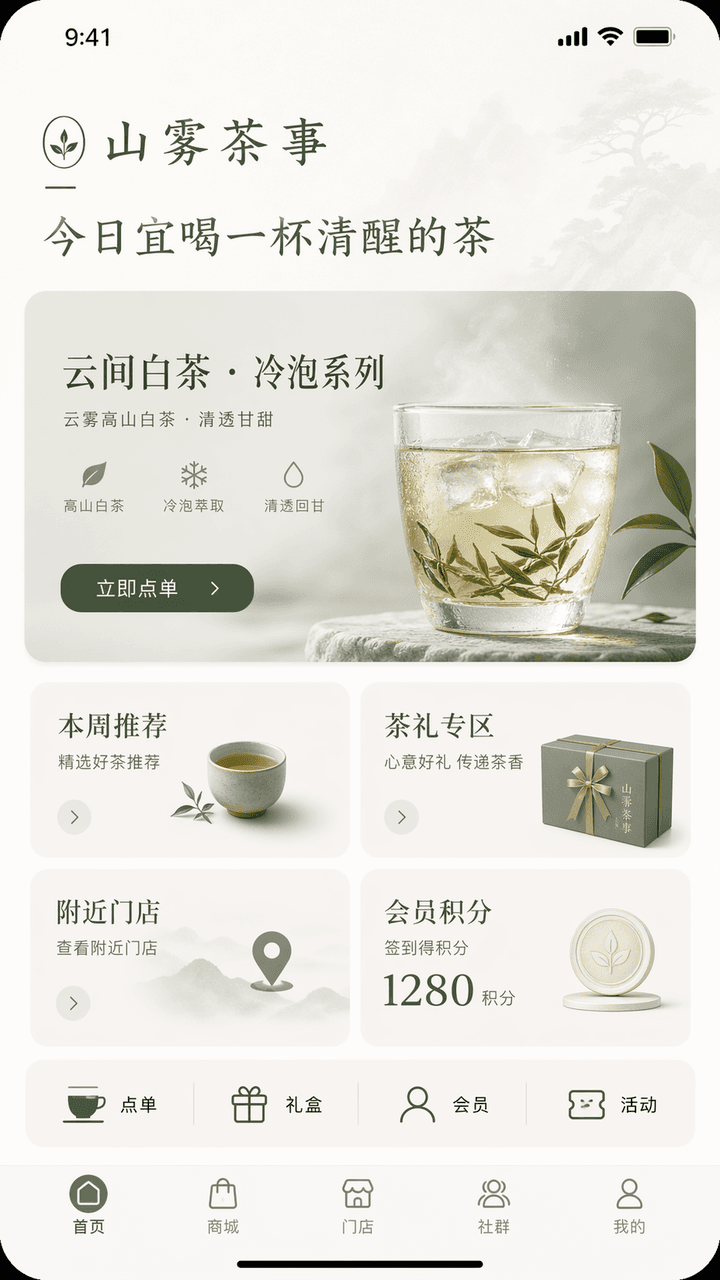720x1280 pixels.
Task: Switch to the 首页 tab
Action: pos(88,1205)
